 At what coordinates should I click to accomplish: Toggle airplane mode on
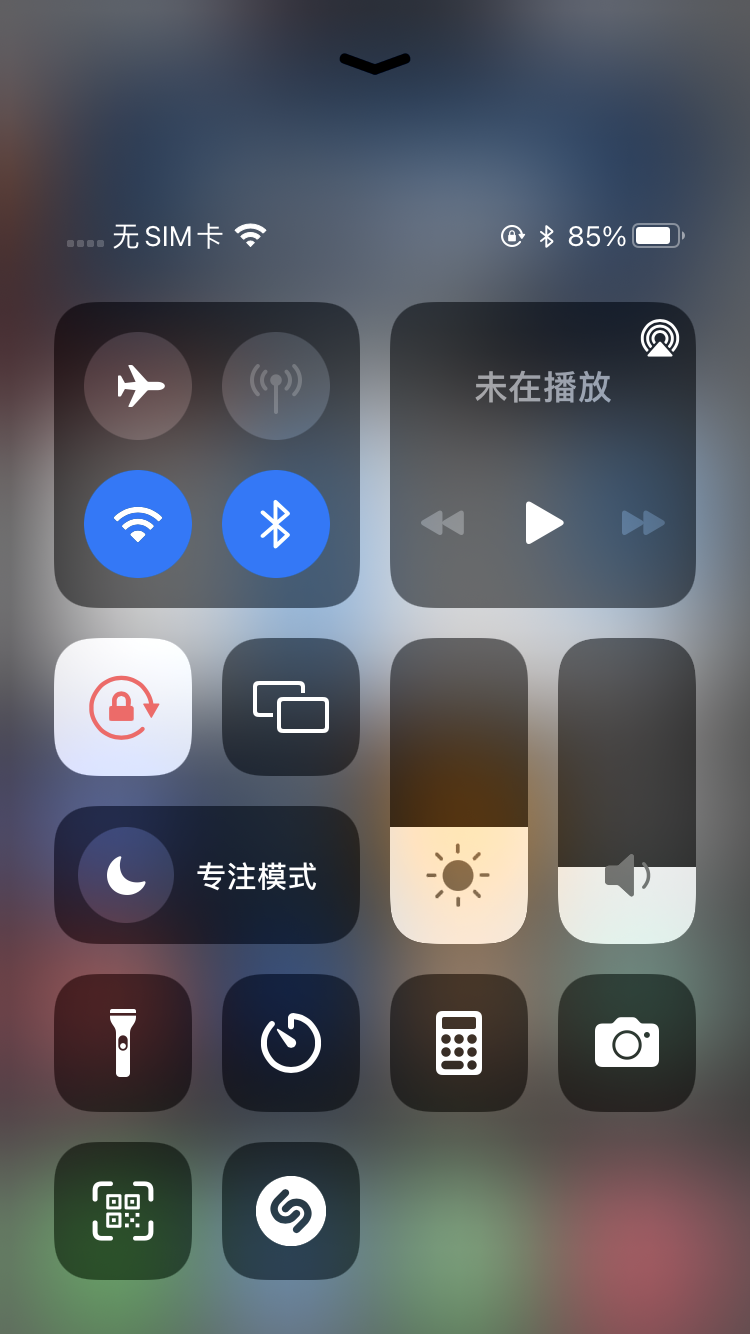click(x=138, y=386)
